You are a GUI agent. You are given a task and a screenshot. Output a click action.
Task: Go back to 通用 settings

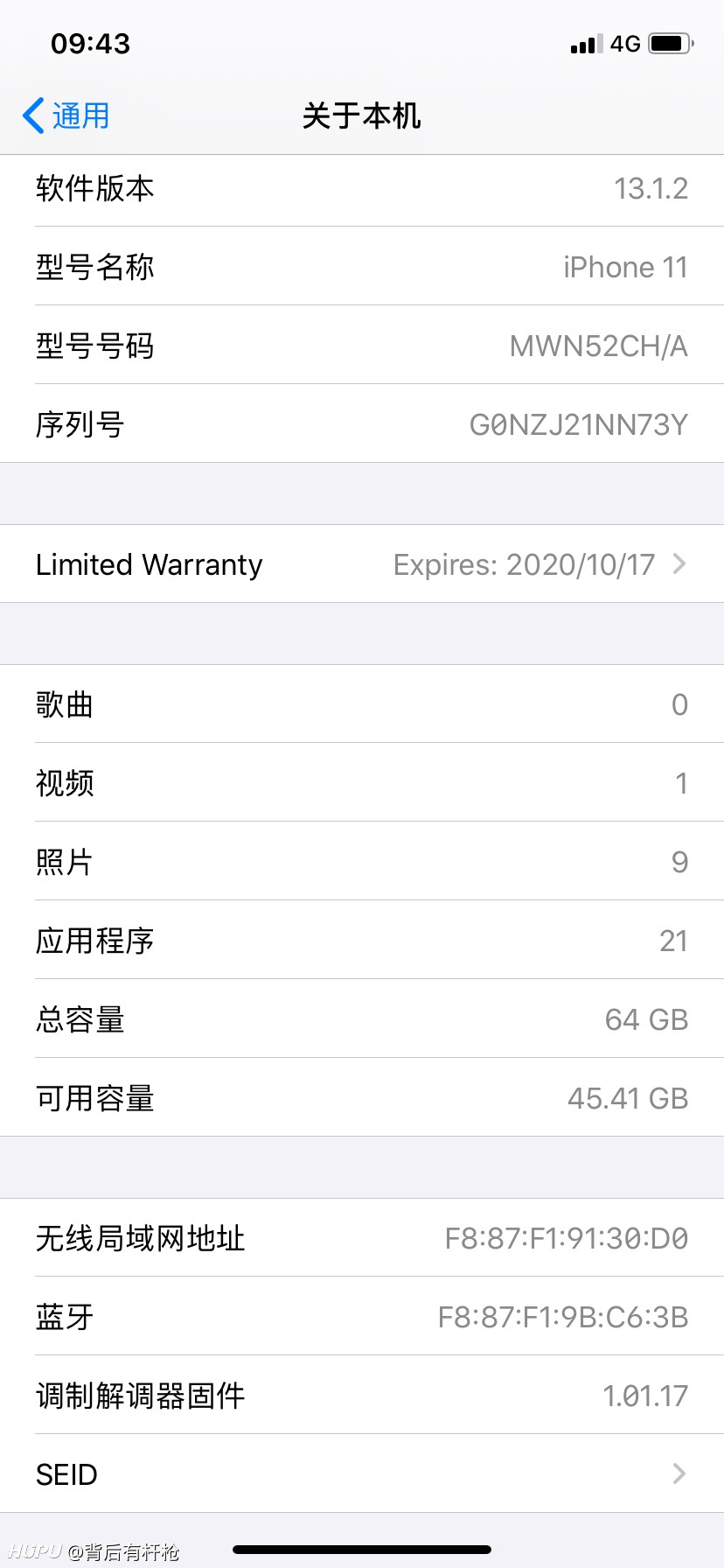coord(66,115)
